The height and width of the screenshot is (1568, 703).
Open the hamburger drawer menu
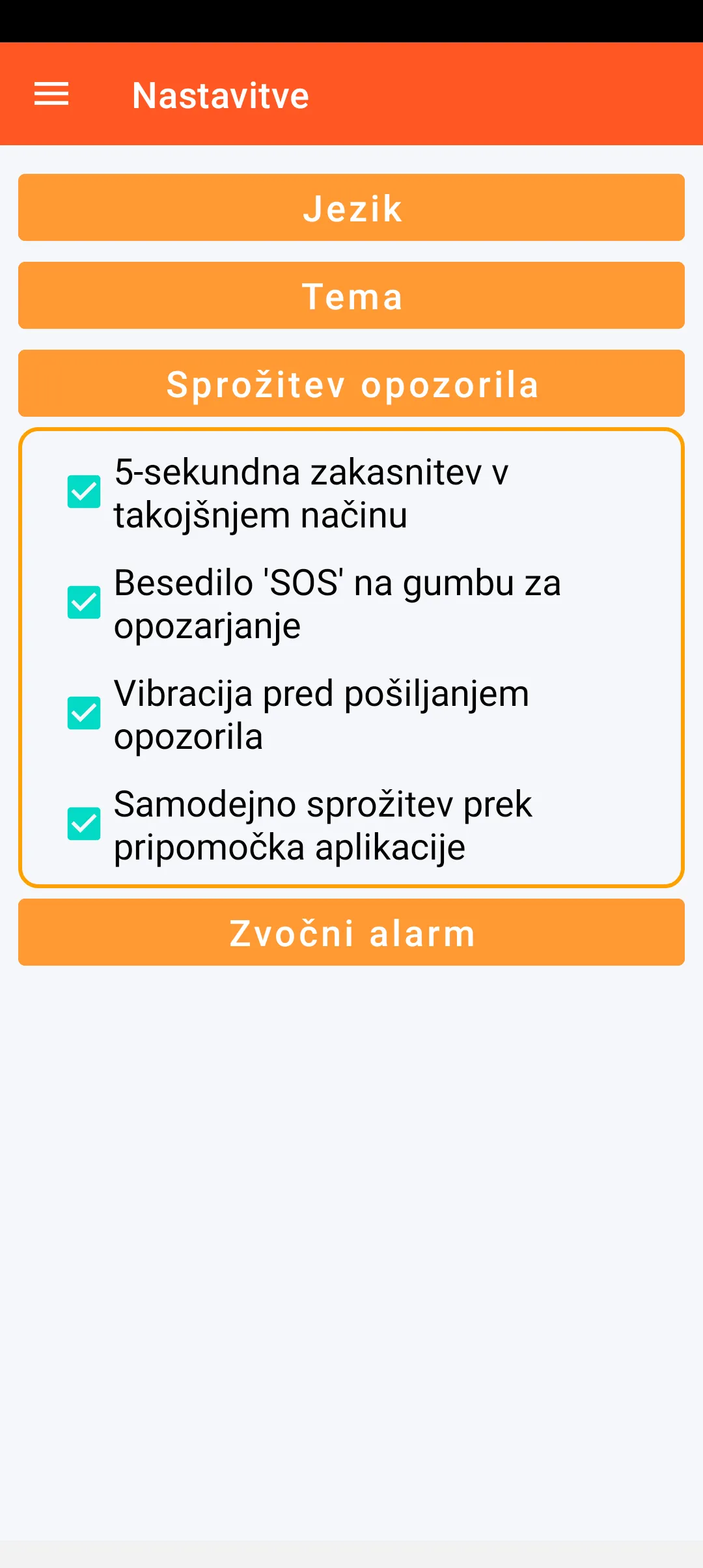[51, 94]
